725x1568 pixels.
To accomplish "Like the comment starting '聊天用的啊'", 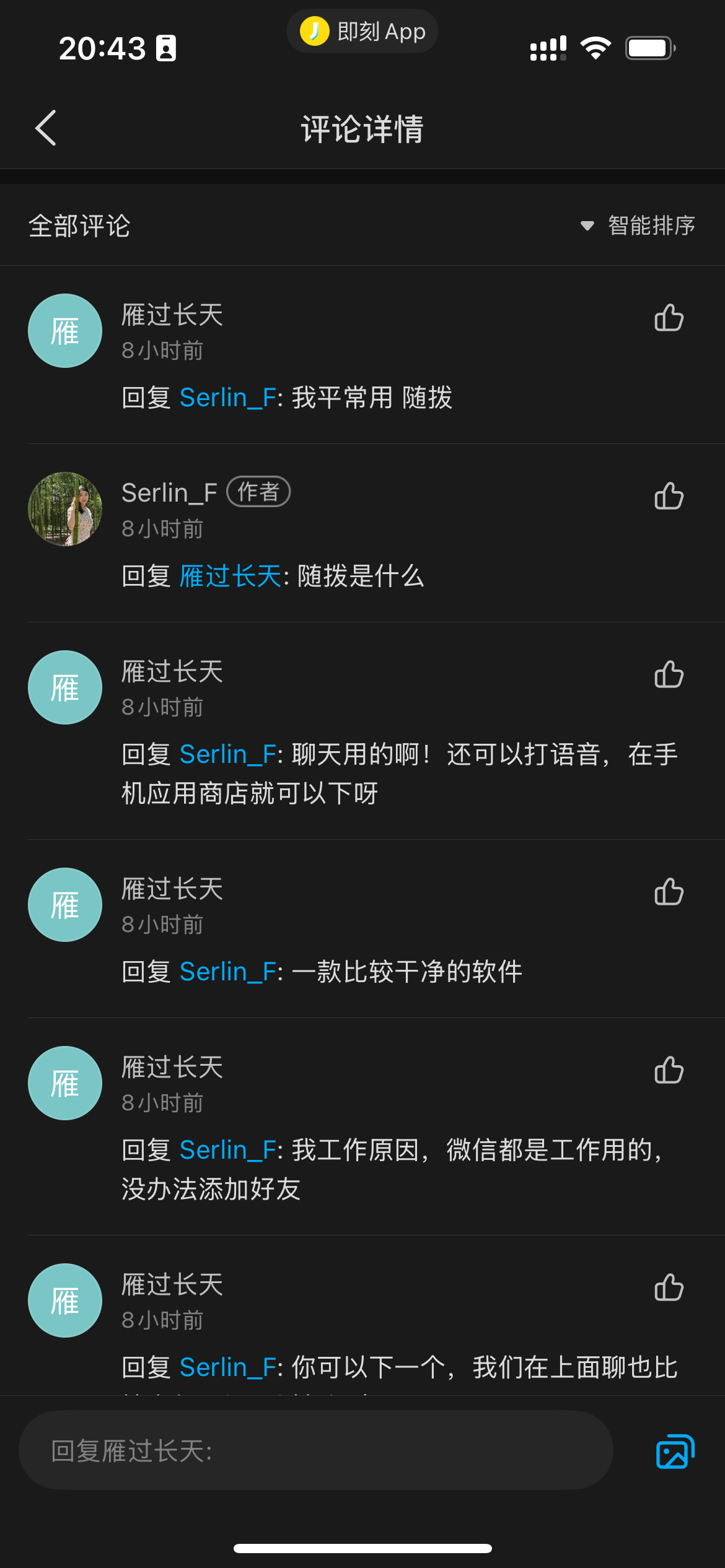I will click(669, 674).
